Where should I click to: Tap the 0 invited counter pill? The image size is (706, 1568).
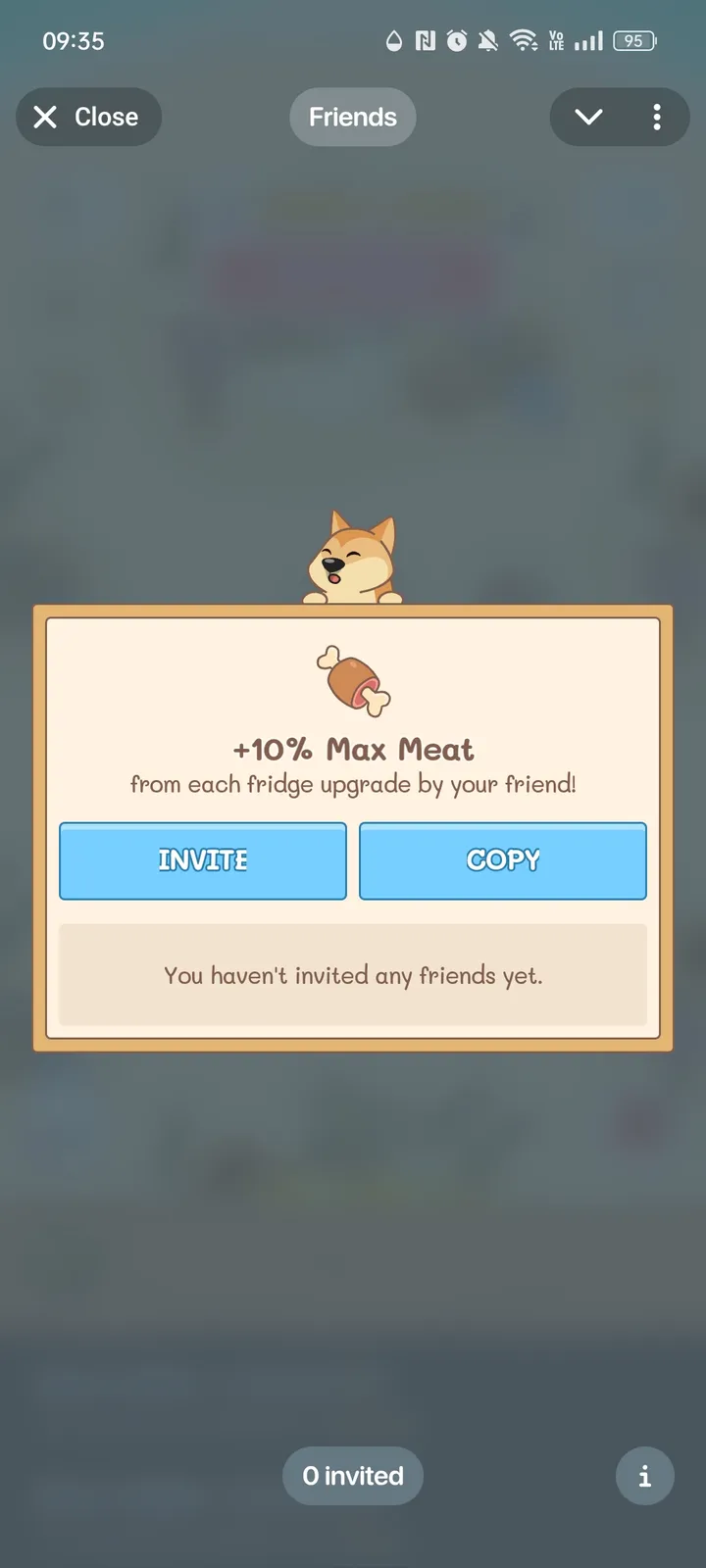point(353,1475)
